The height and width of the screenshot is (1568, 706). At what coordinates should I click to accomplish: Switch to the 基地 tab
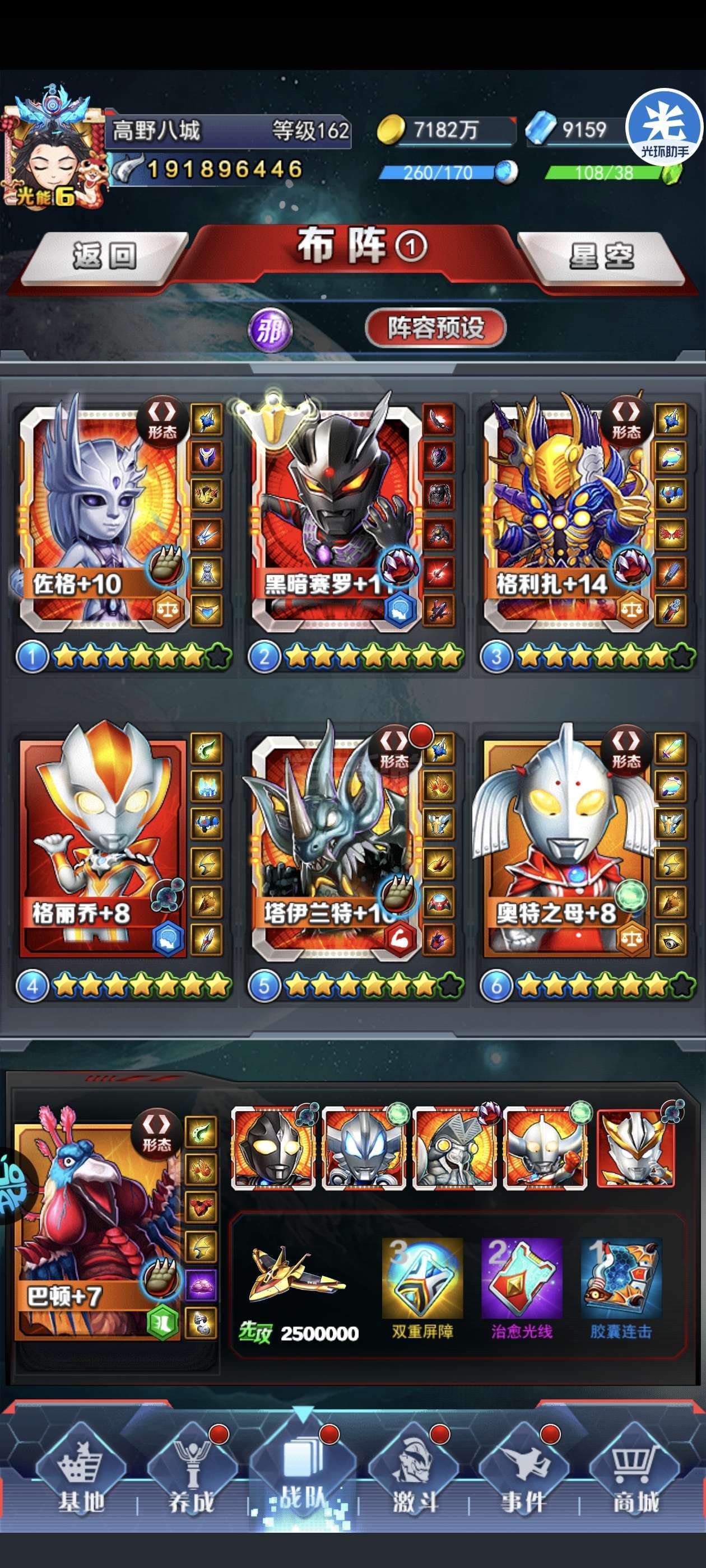(81, 1472)
